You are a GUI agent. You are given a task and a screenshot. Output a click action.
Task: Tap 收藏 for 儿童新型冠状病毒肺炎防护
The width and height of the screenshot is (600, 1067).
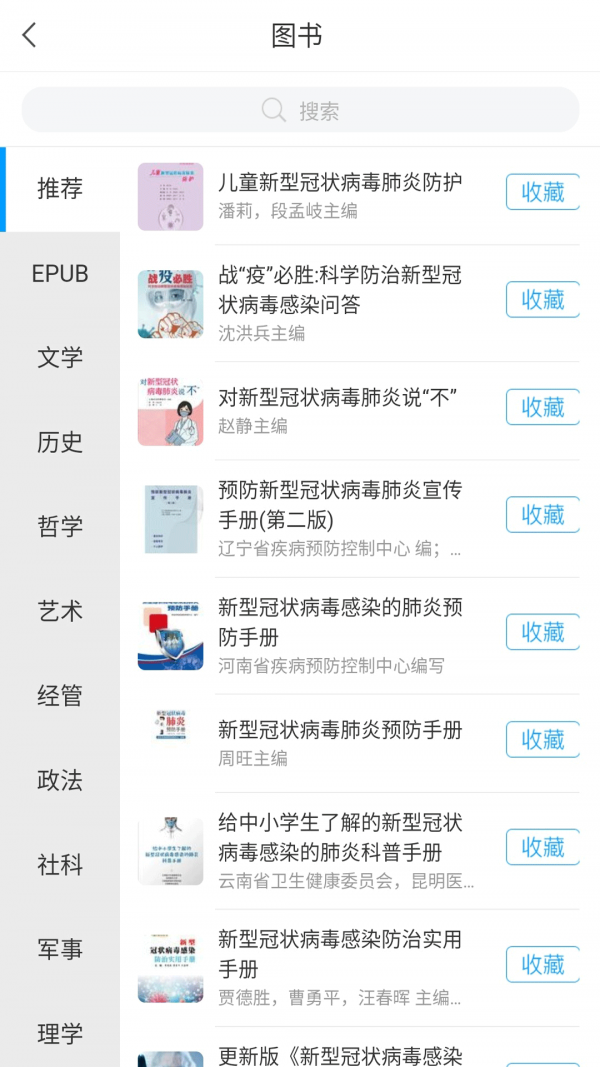click(542, 192)
